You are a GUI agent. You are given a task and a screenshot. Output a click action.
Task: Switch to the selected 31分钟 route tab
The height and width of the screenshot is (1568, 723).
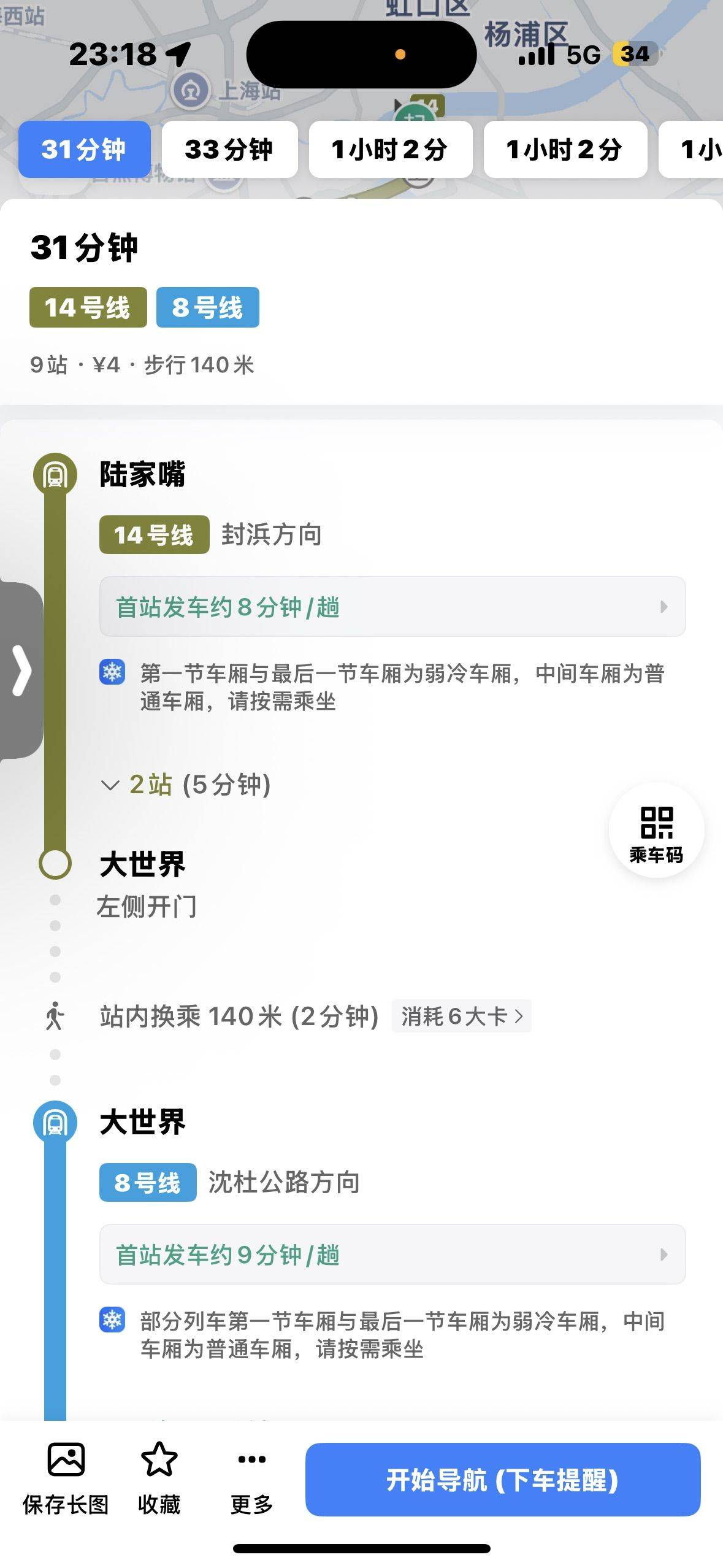coord(85,150)
